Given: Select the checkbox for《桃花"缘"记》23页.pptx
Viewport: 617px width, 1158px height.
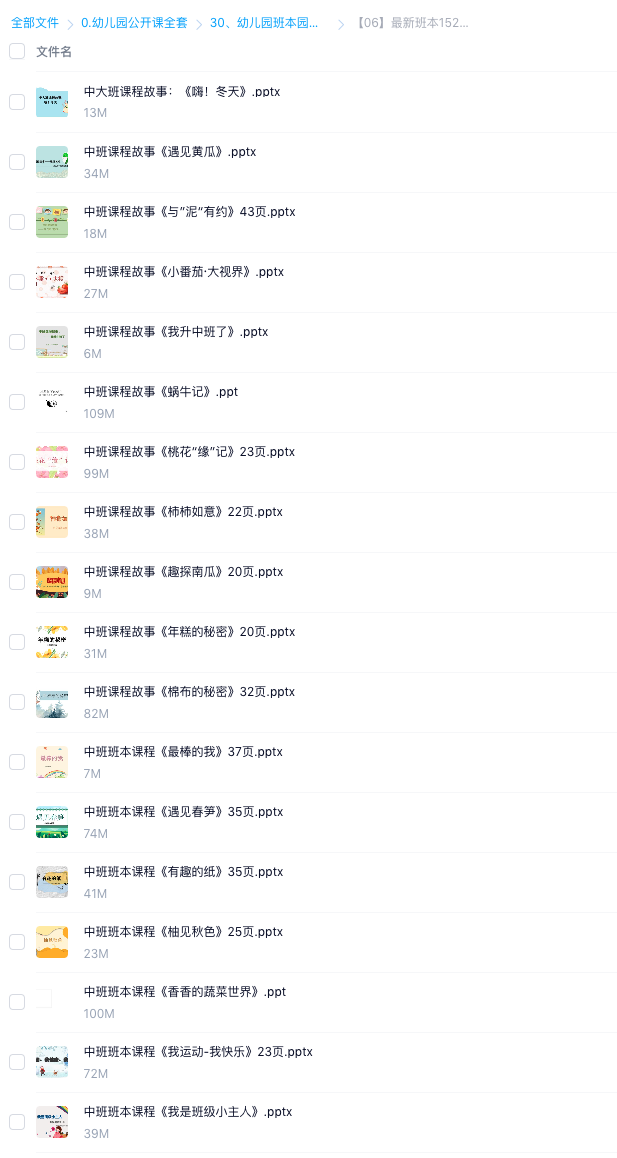Looking at the screenshot, I should pos(17,462).
